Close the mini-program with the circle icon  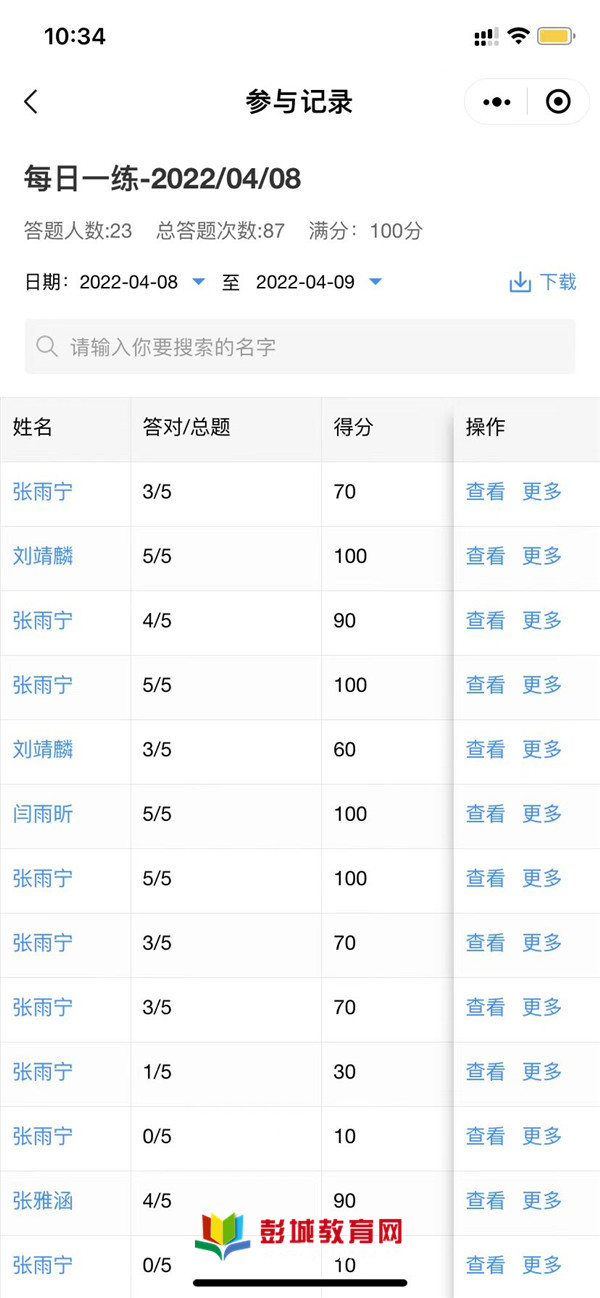[x=558, y=102]
